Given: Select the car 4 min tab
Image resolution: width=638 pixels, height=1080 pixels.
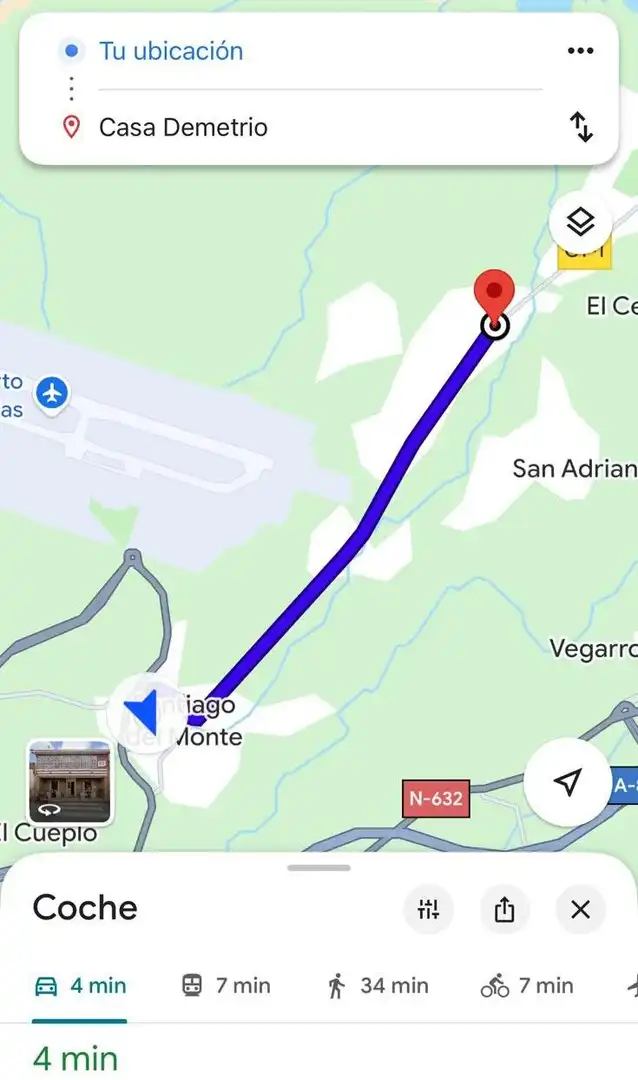Looking at the screenshot, I should click(x=80, y=986).
